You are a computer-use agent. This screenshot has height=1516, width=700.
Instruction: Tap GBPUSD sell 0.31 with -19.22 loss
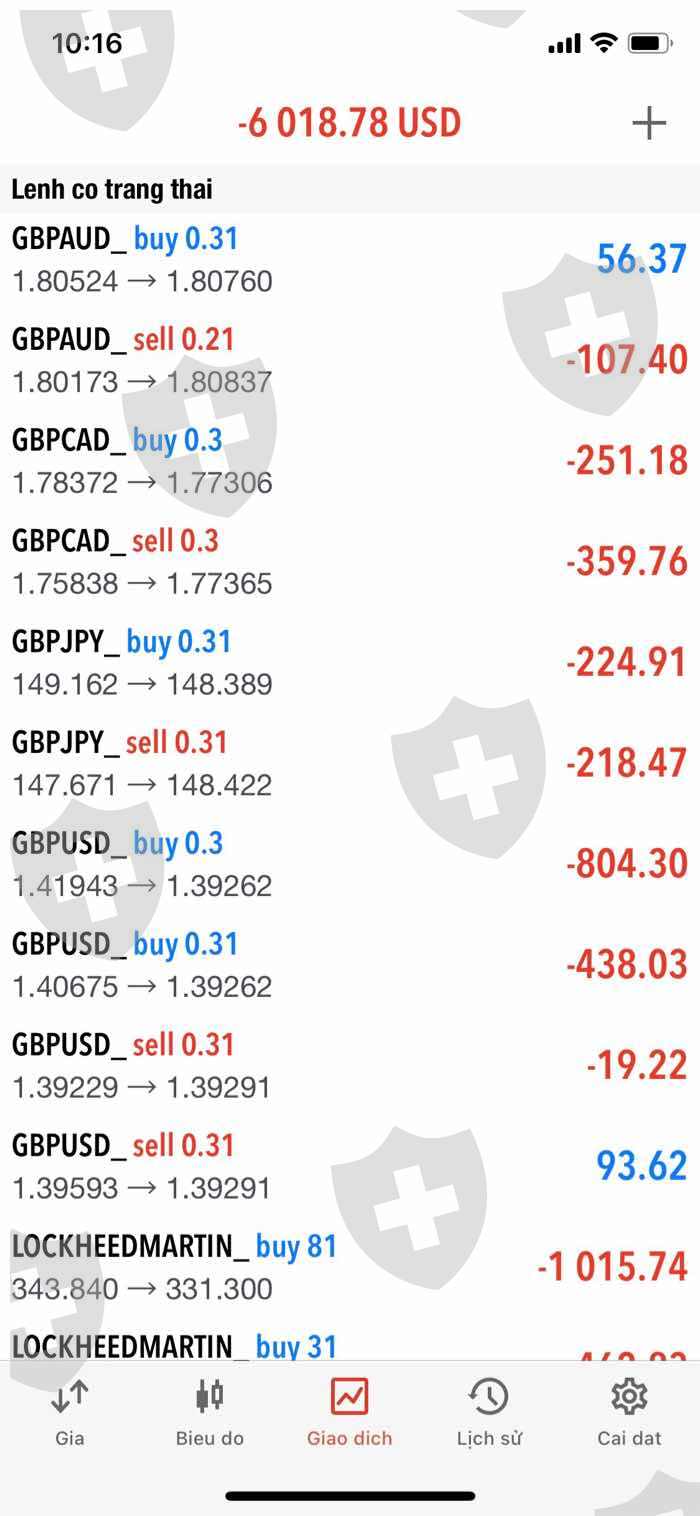tap(349, 1066)
